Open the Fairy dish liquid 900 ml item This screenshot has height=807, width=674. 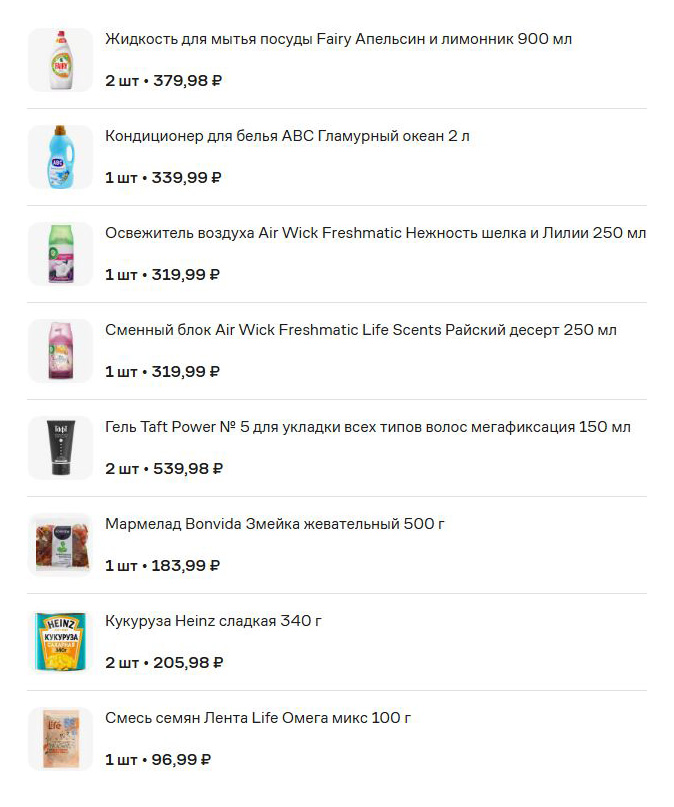338,40
